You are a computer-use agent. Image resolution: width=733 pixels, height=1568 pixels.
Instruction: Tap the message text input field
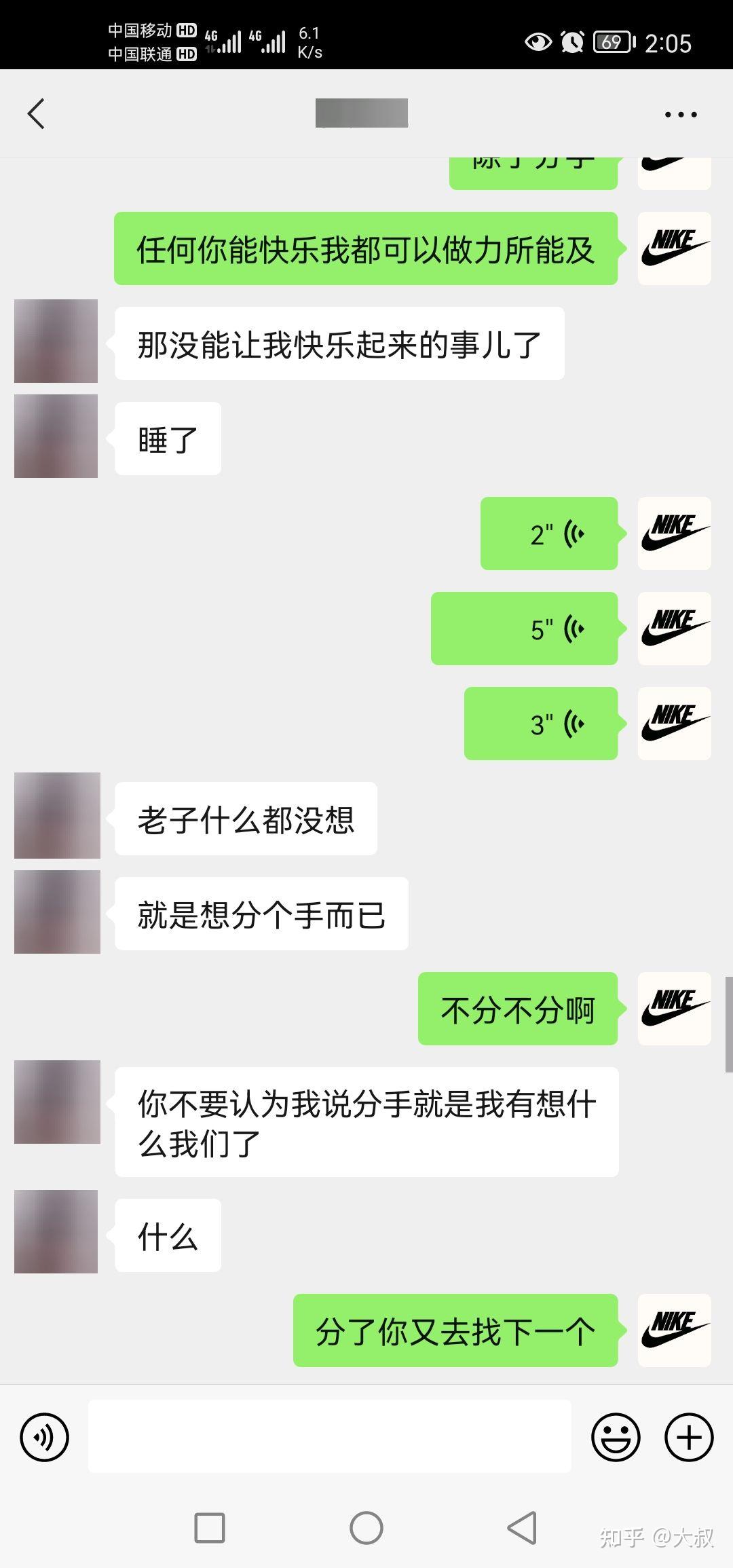(x=330, y=1436)
